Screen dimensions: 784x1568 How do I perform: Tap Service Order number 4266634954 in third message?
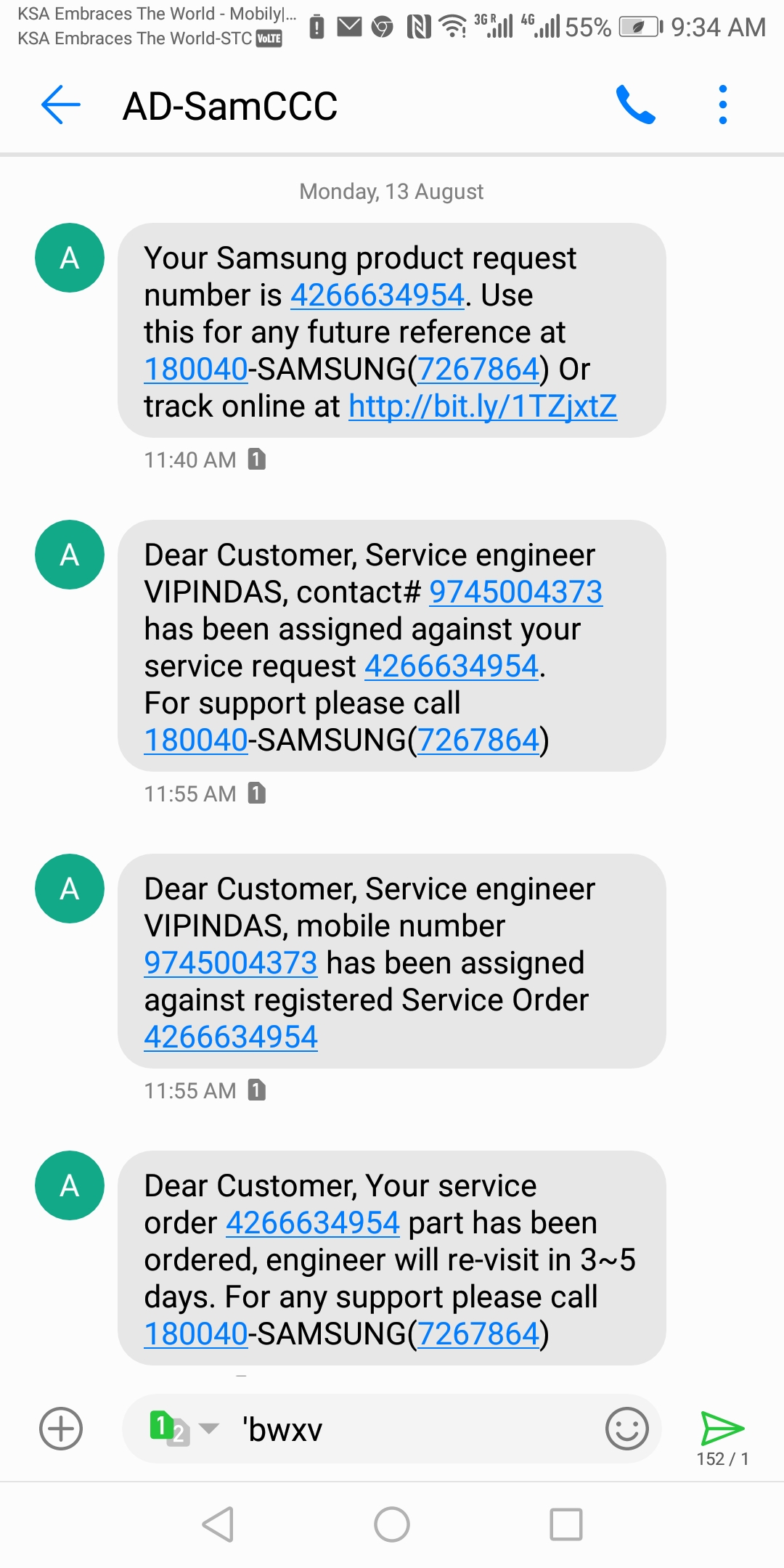[231, 1037]
